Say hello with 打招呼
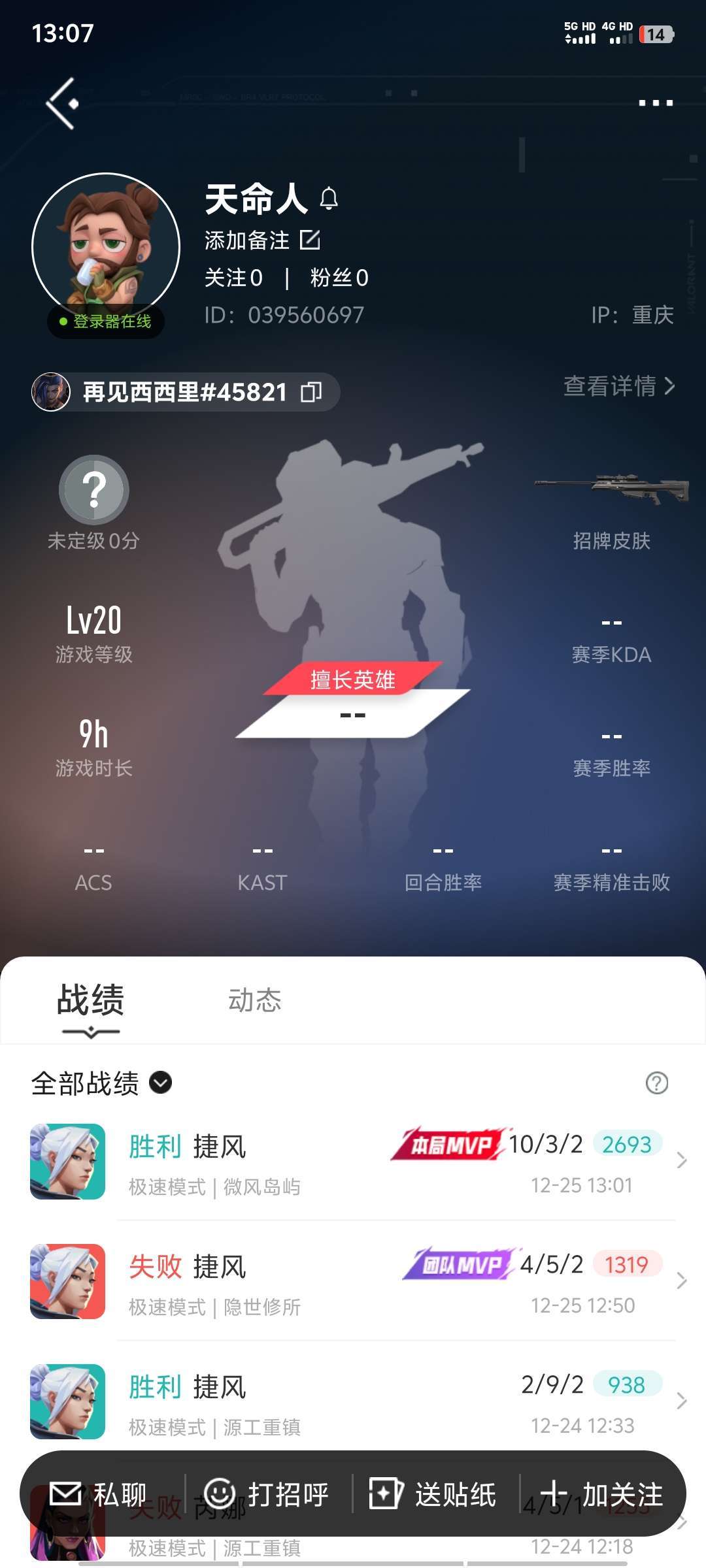The width and height of the screenshot is (706, 1568). [x=267, y=1494]
